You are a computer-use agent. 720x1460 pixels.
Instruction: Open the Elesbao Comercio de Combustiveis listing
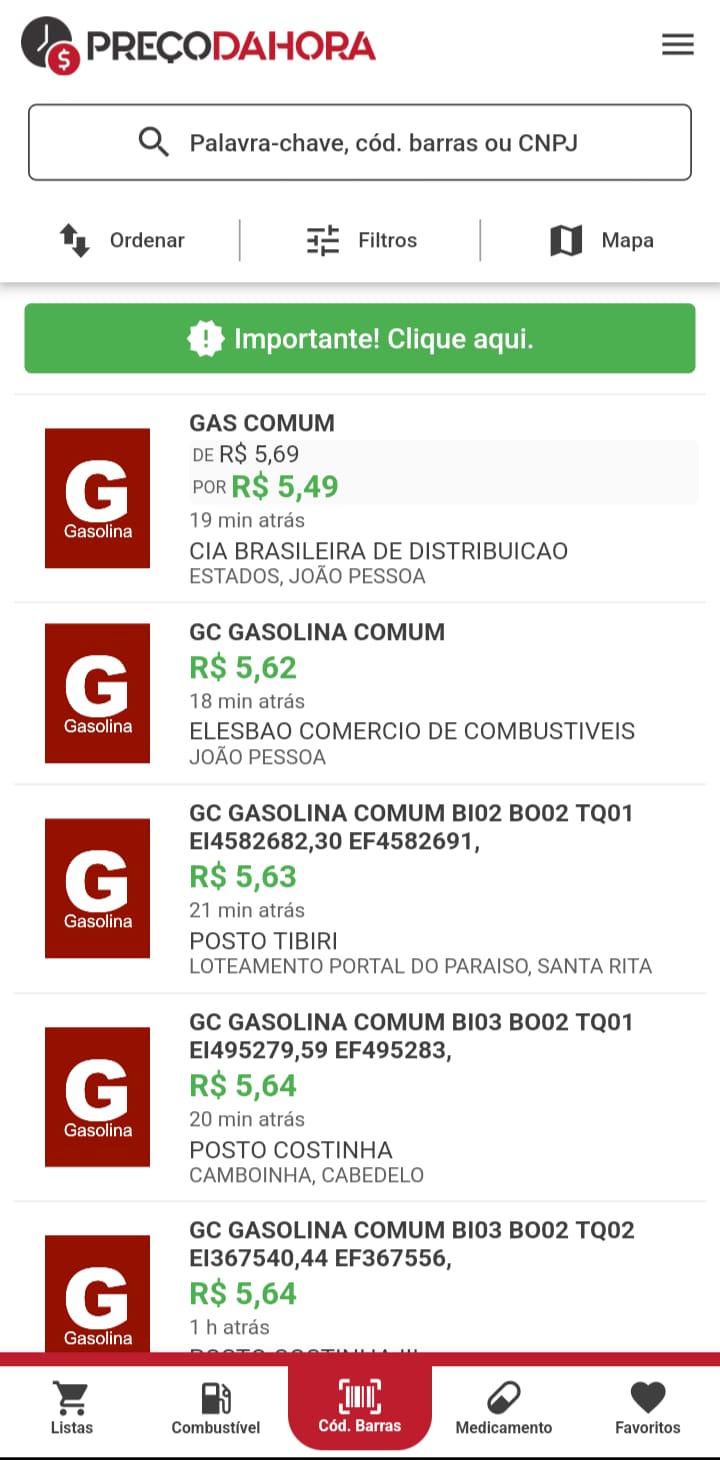click(360, 694)
